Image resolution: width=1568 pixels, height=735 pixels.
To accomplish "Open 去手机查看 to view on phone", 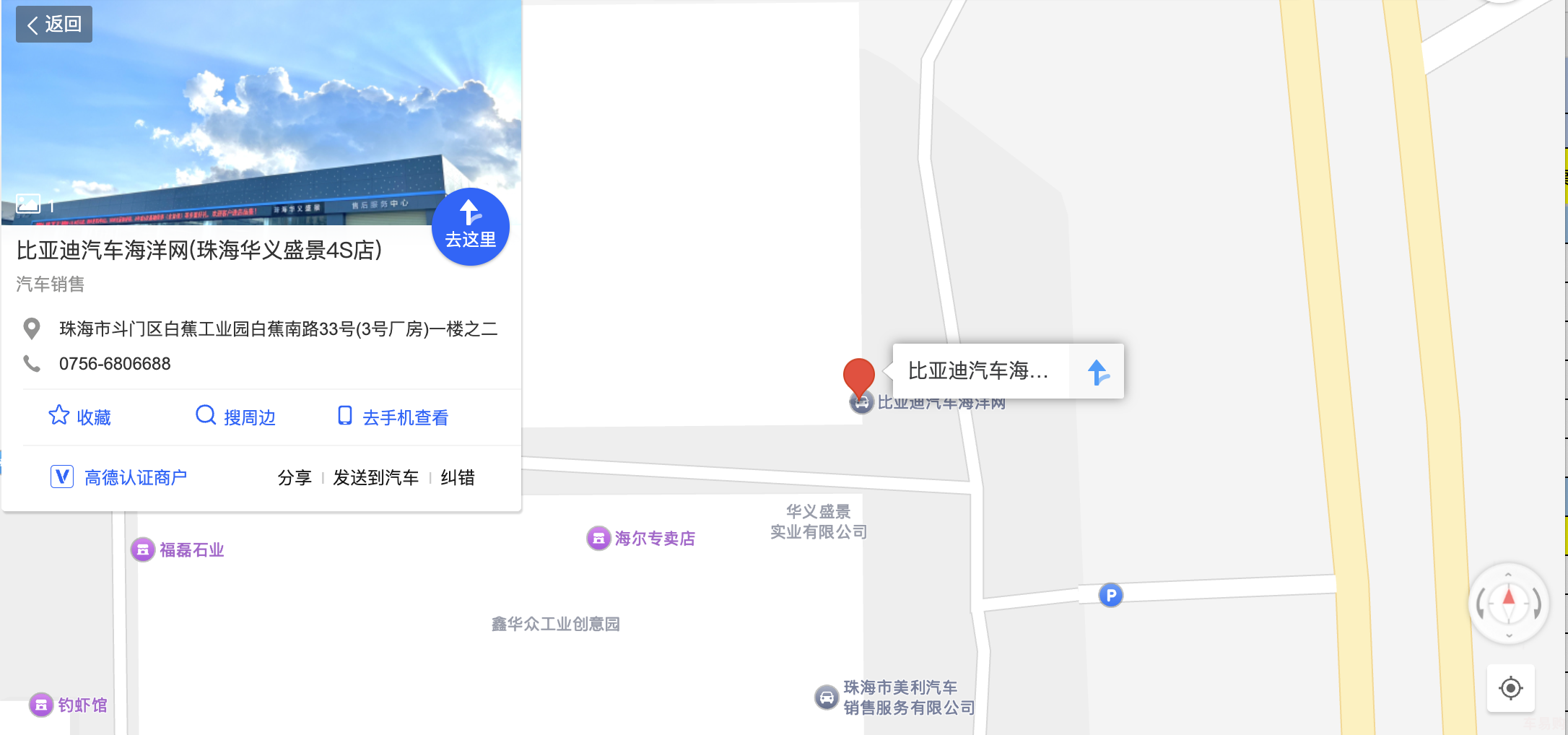I will point(393,417).
